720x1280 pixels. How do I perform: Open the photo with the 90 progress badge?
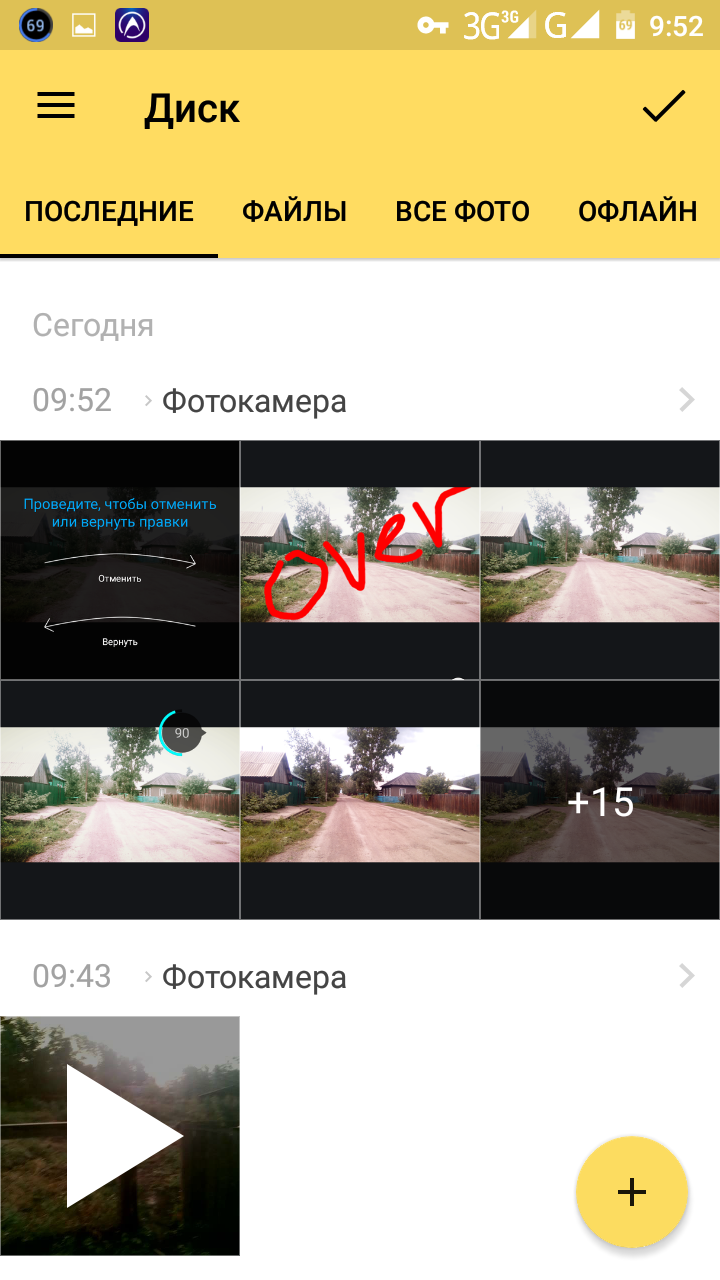pos(120,800)
